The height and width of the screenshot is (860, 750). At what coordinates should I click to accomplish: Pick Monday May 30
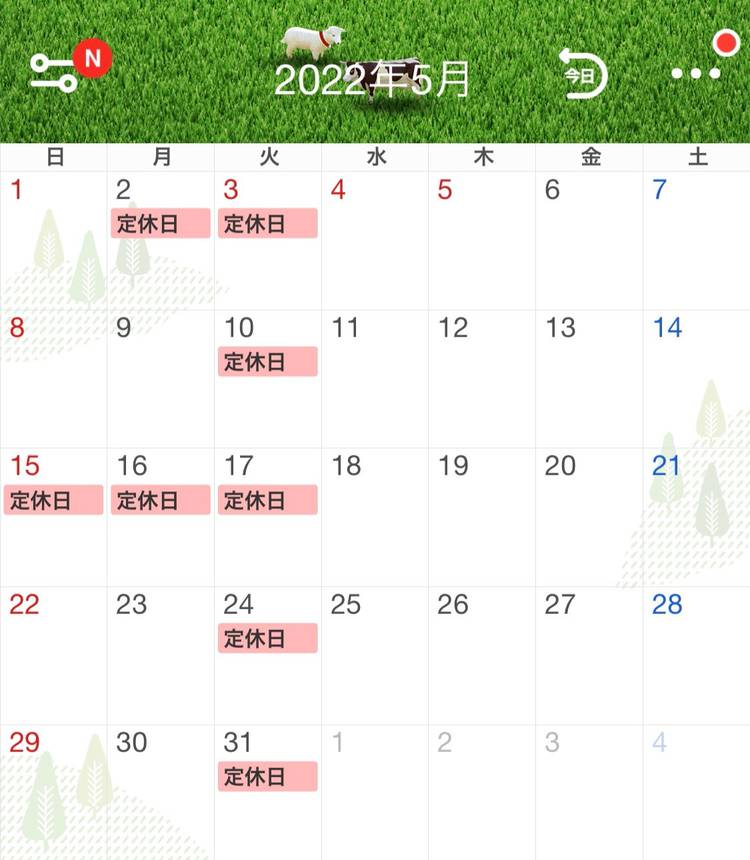pos(160,792)
